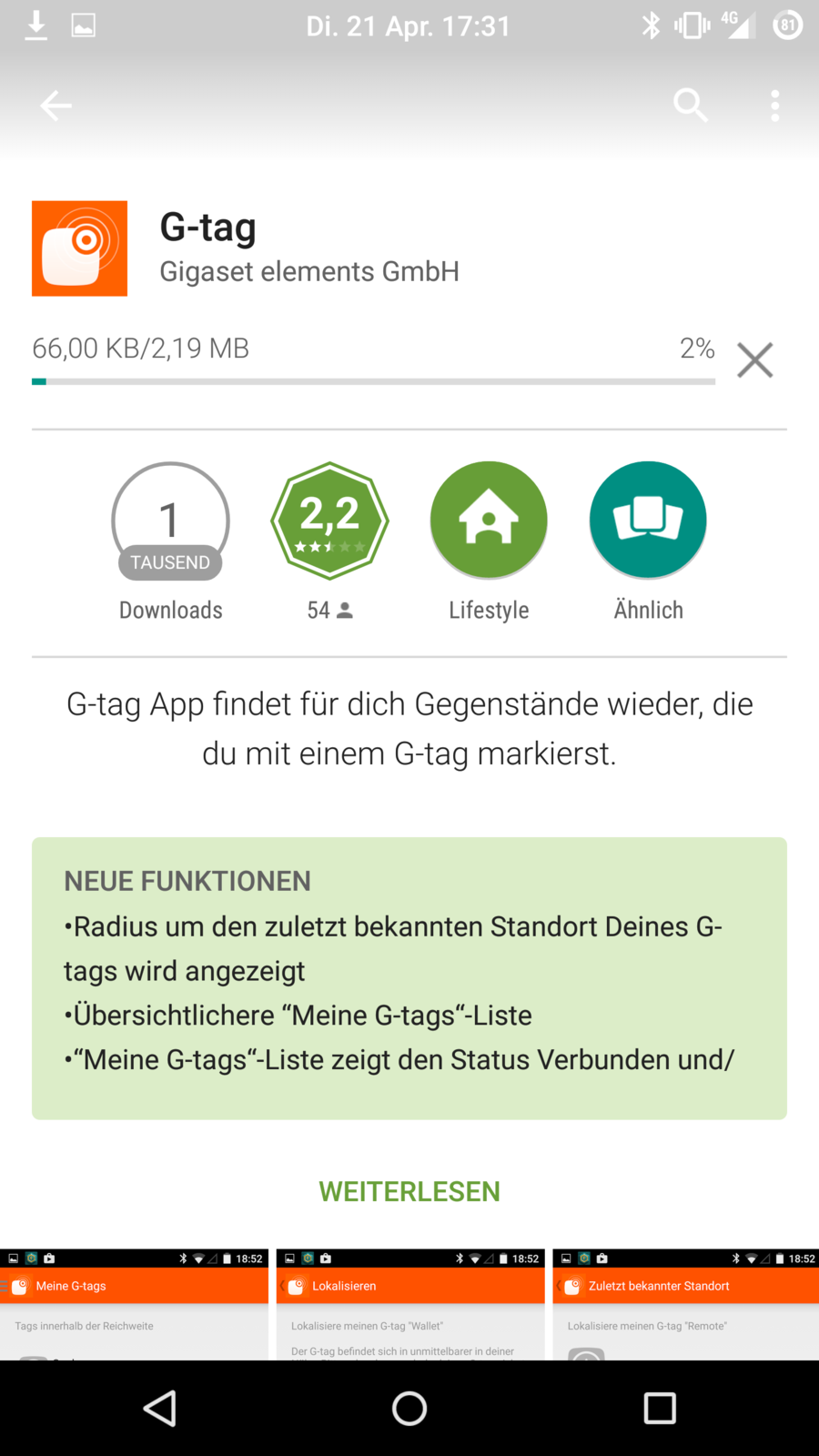
Task: Open the Lokalisieren screenshot
Action: click(410, 1306)
